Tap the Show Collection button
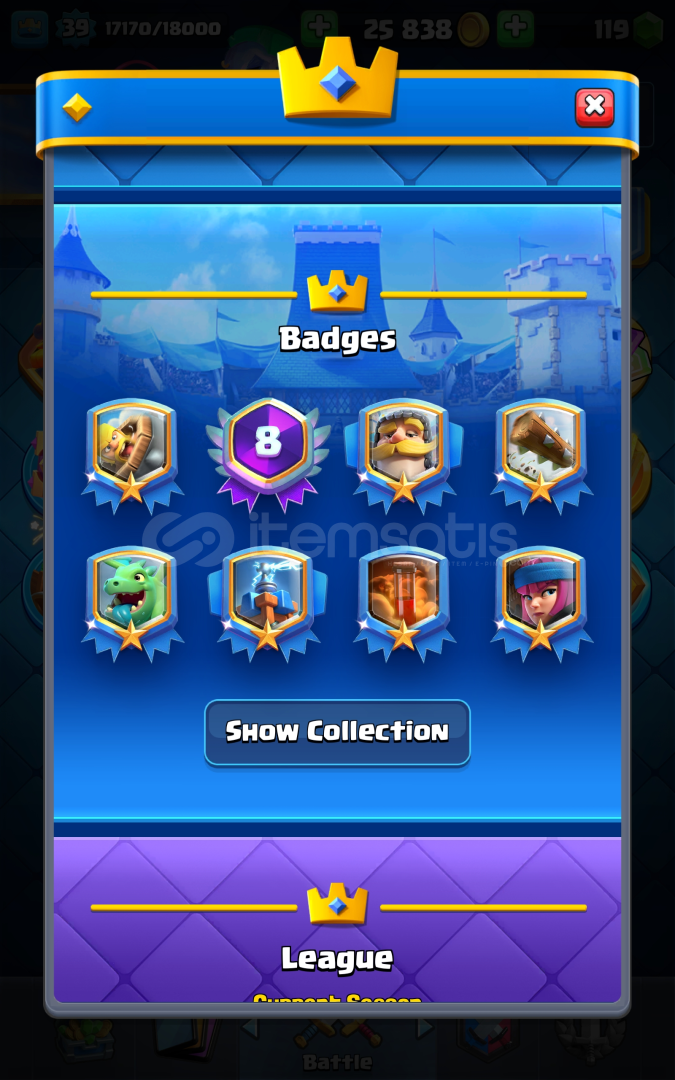675x1080 pixels. click(x=337, y=732)
